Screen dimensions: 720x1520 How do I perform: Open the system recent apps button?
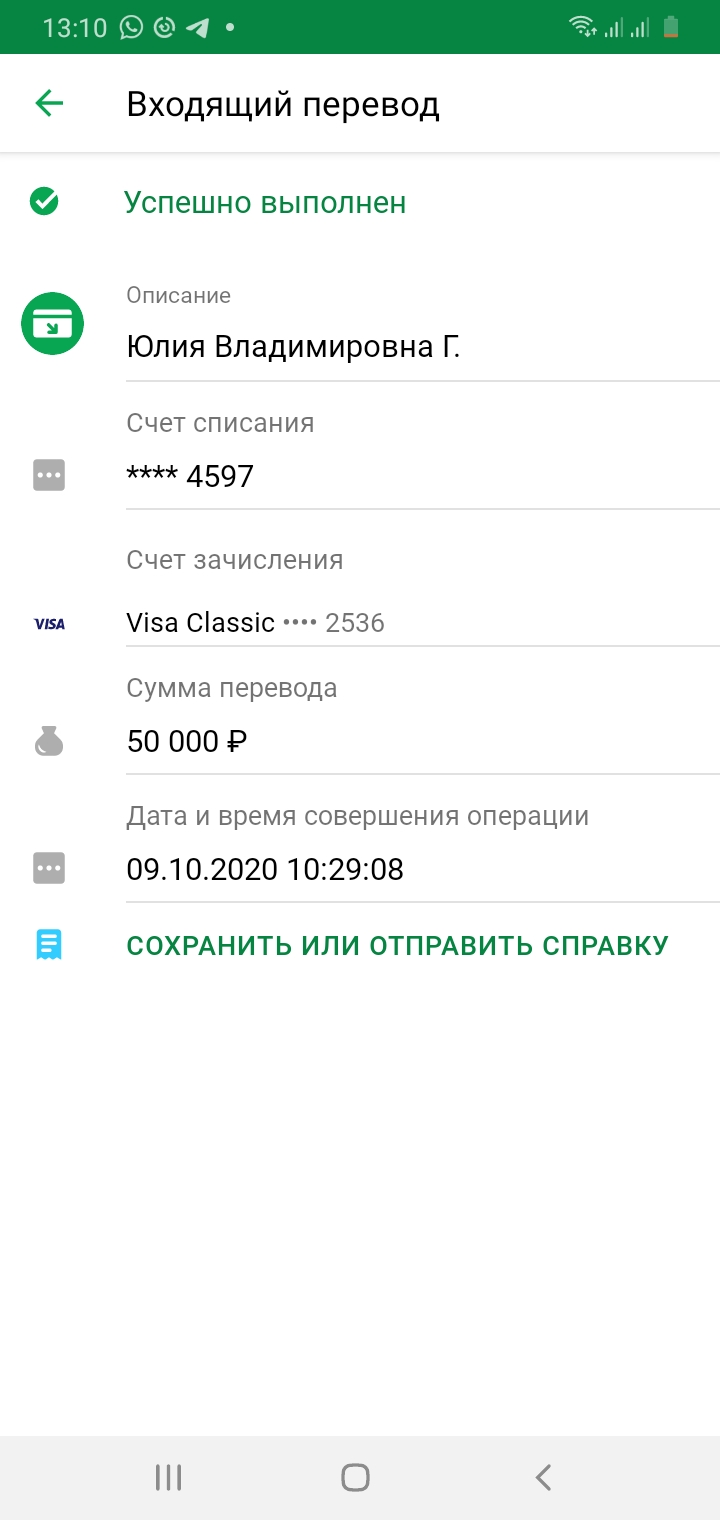coord(168,1477)
